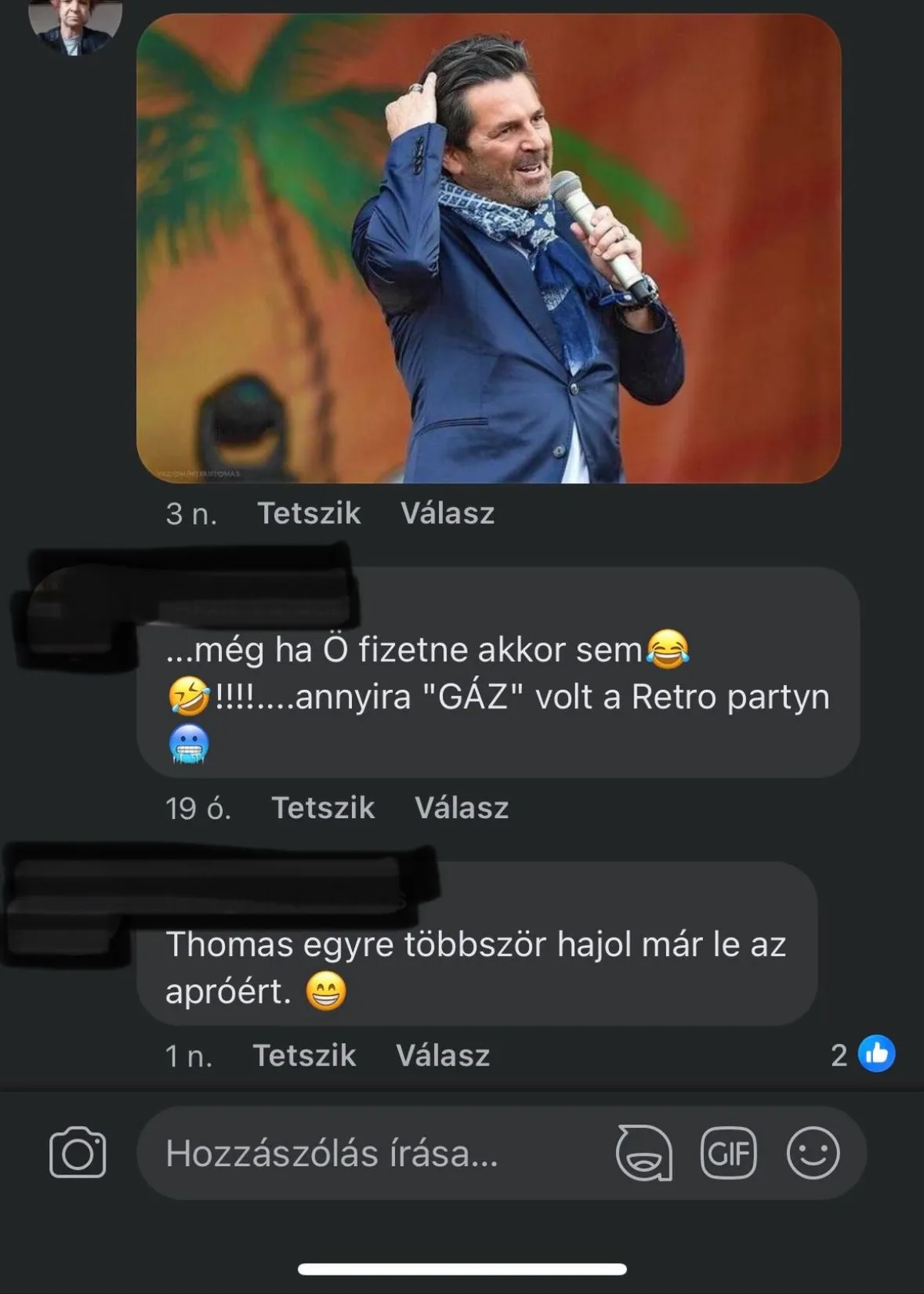The width and height of the screenshot is (924, 1294).
Task: Reply to the photo comment from 3 n.
Action: point(448,513)
